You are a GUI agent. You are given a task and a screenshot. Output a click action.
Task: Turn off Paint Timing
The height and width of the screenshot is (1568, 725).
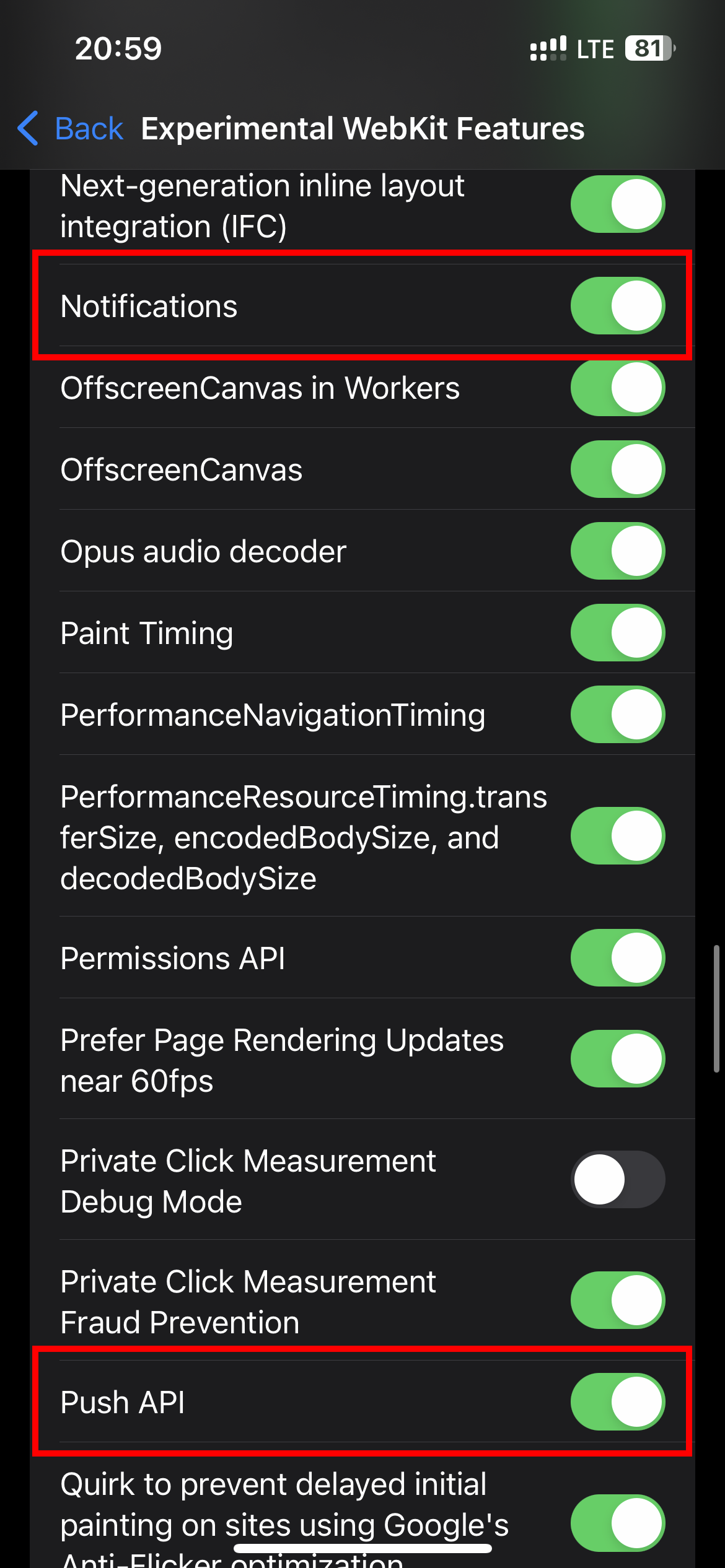point(618,633)
